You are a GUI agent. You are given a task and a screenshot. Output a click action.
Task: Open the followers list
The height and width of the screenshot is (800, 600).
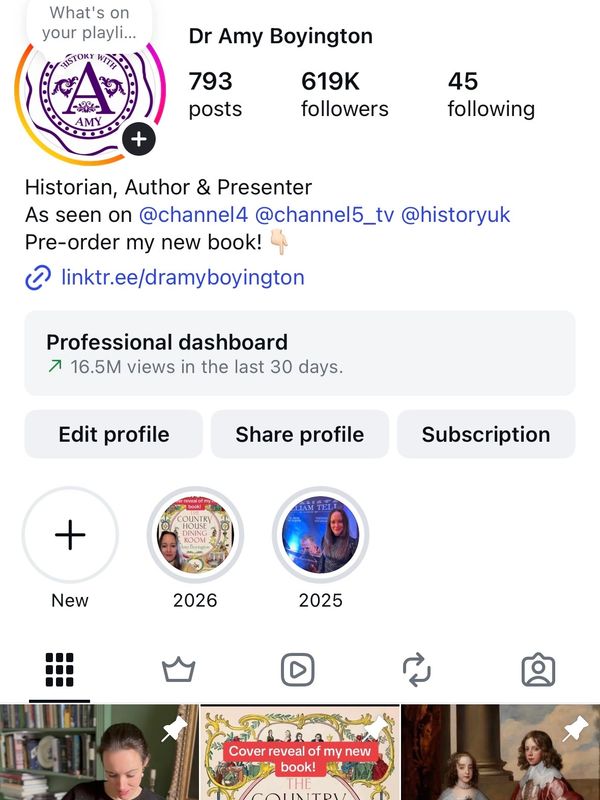click(344, 94)
